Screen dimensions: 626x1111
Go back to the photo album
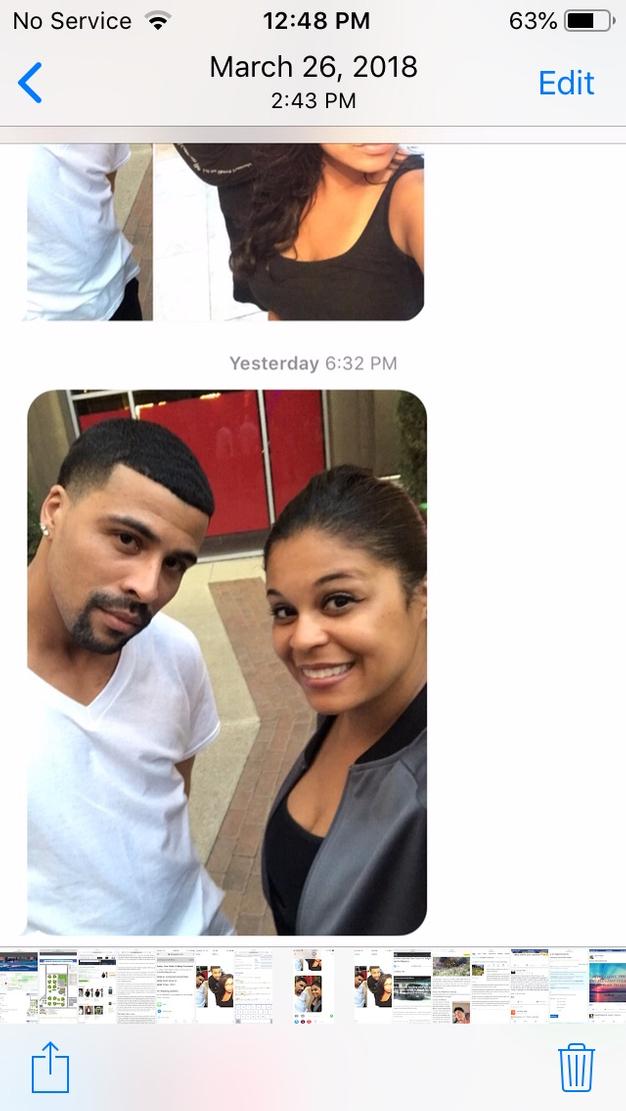(30, 83)
